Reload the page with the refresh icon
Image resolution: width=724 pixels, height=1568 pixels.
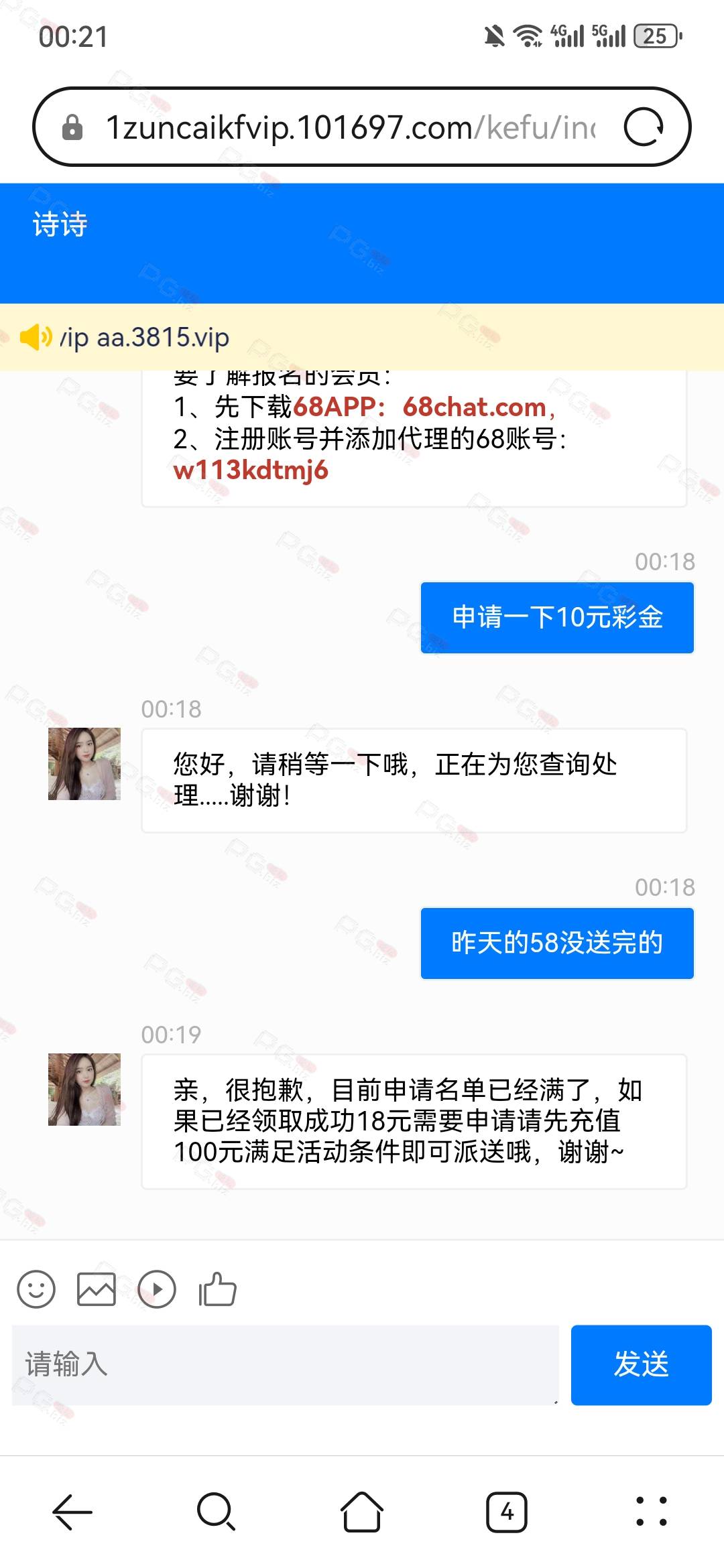pos(644,127)
